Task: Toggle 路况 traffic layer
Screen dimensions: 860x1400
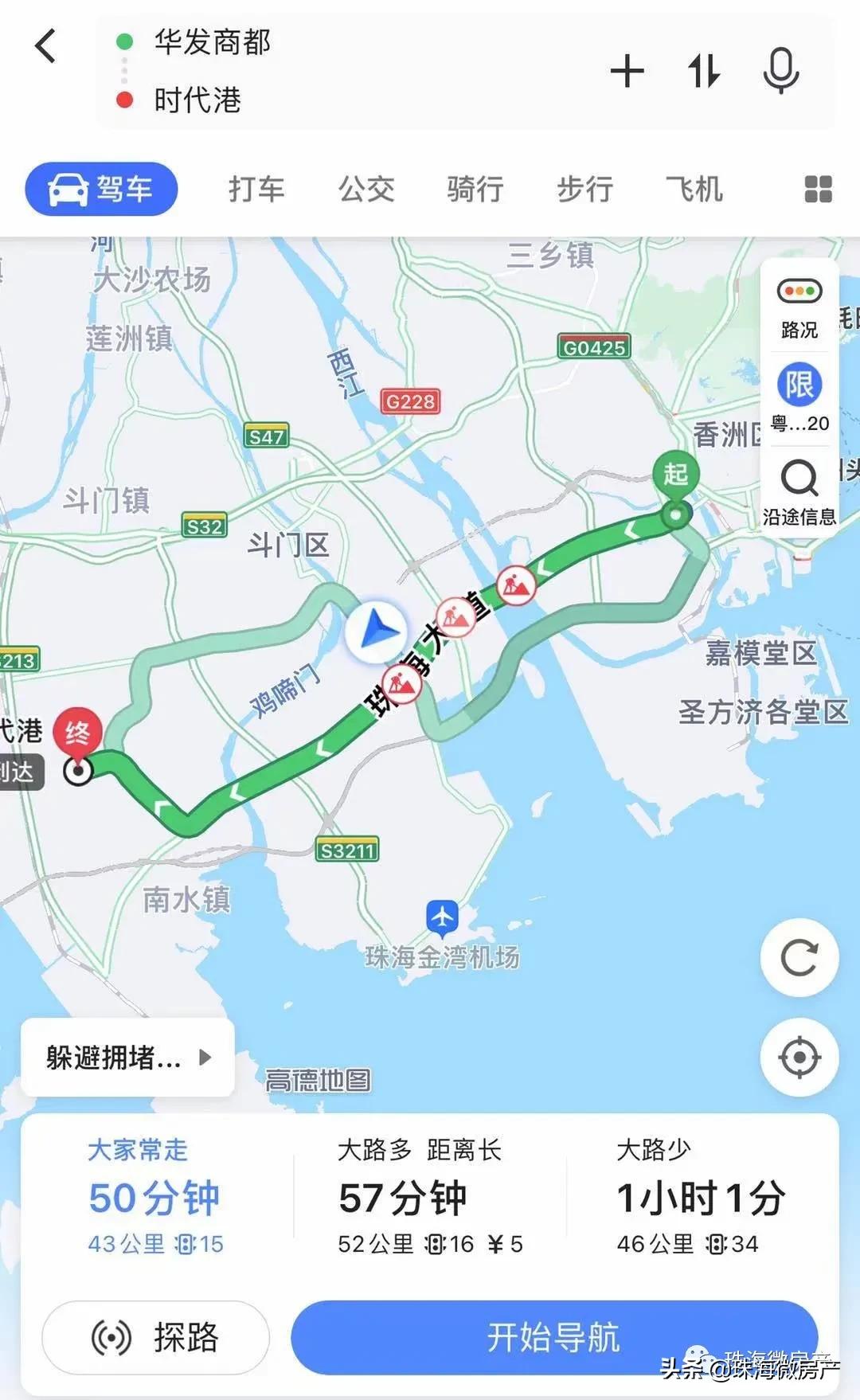Action: click(x=799, y=303)
